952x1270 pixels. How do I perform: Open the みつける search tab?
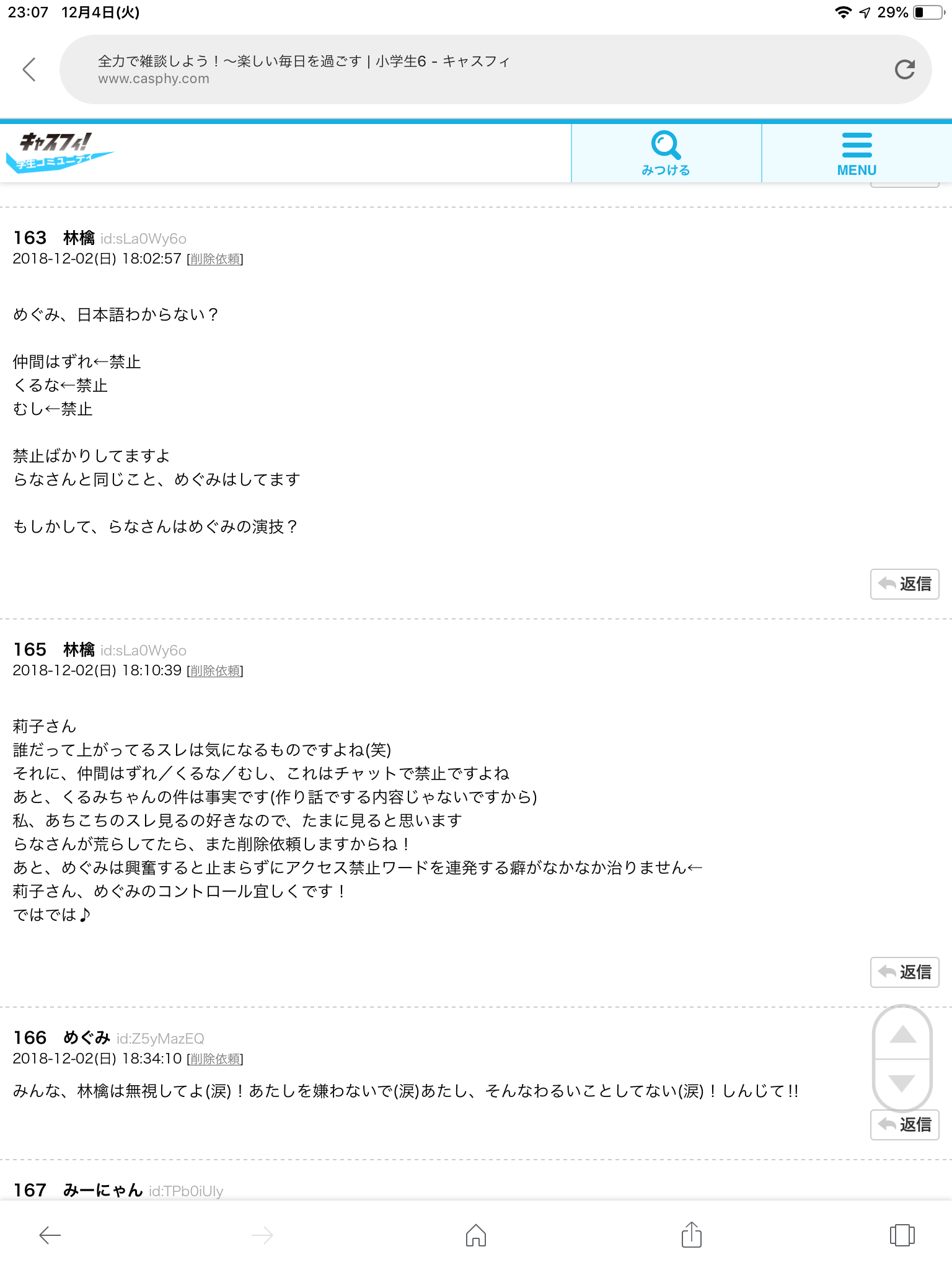tap(666, 153)
